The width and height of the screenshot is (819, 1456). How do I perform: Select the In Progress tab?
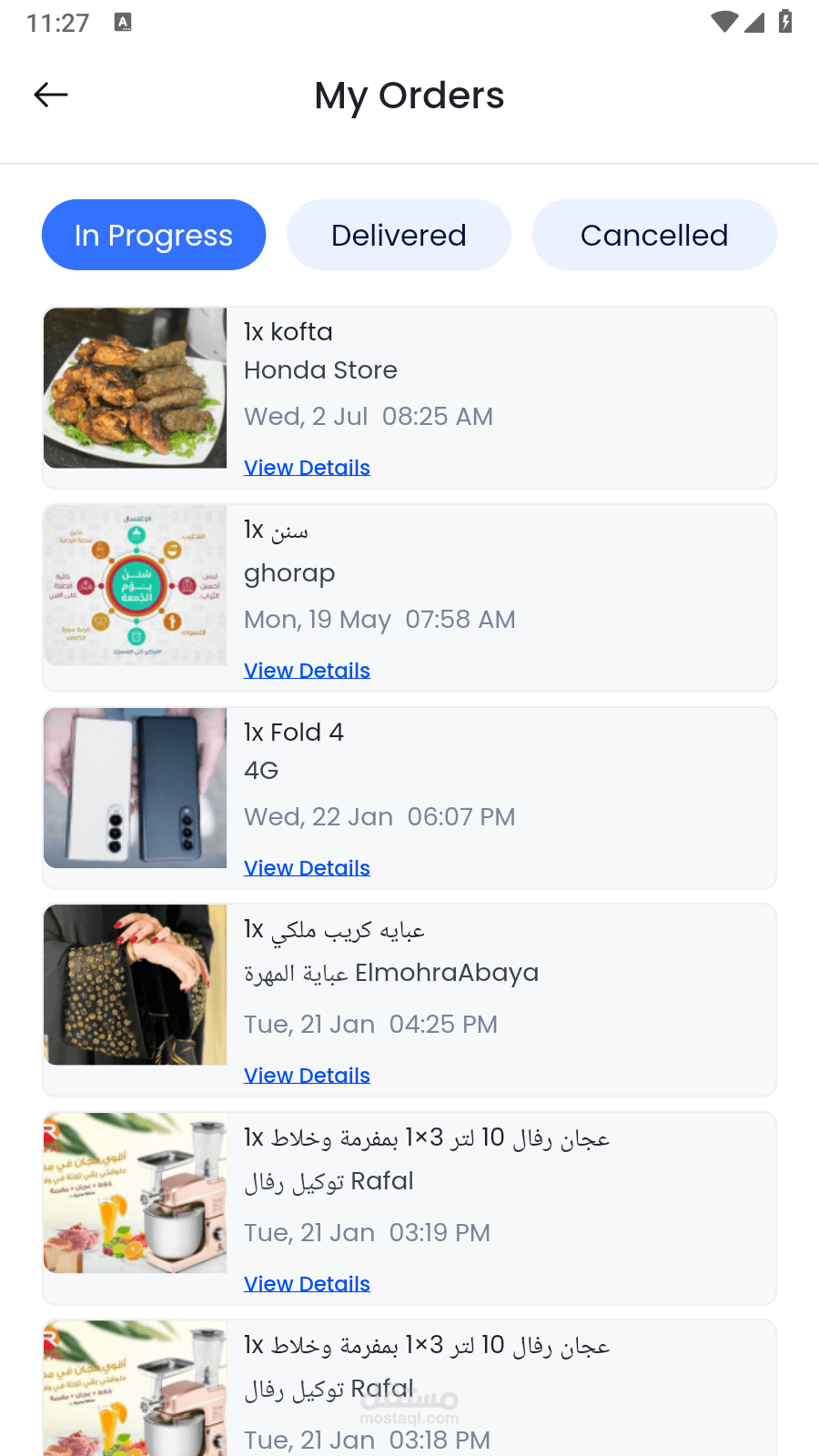(x=153, y=235)
